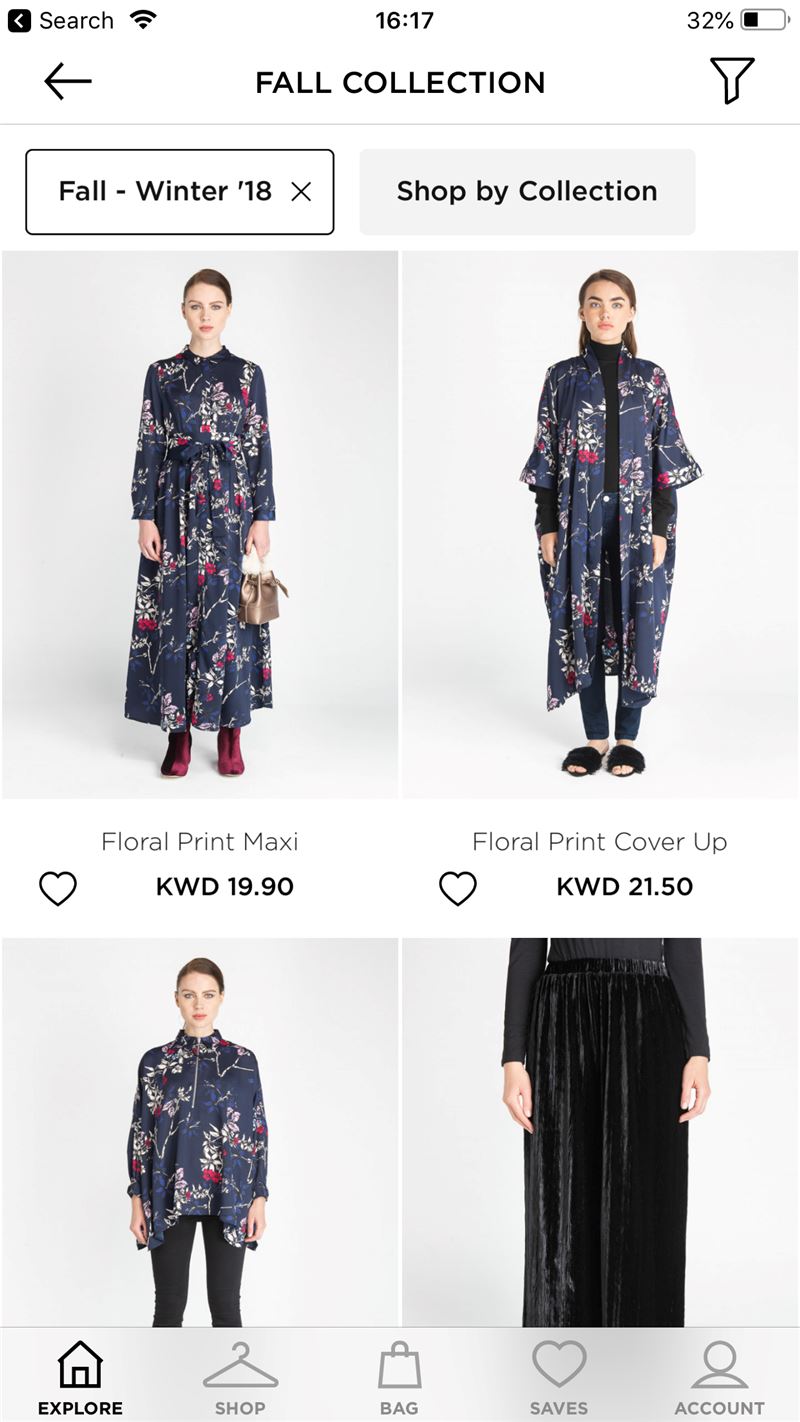This screenshot has width=800, height=1422.
Task: Open the filter funnel icon
Action: 731,81
